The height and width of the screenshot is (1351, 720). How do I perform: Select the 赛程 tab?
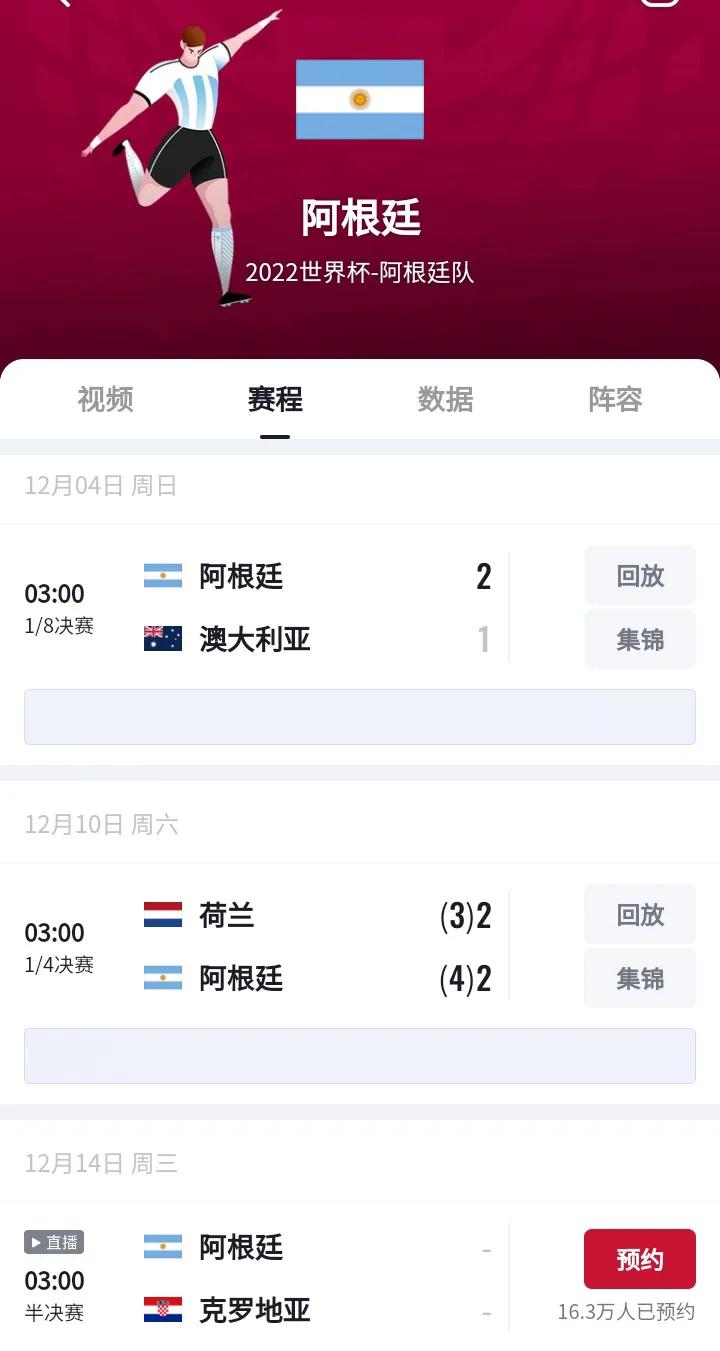274,400
